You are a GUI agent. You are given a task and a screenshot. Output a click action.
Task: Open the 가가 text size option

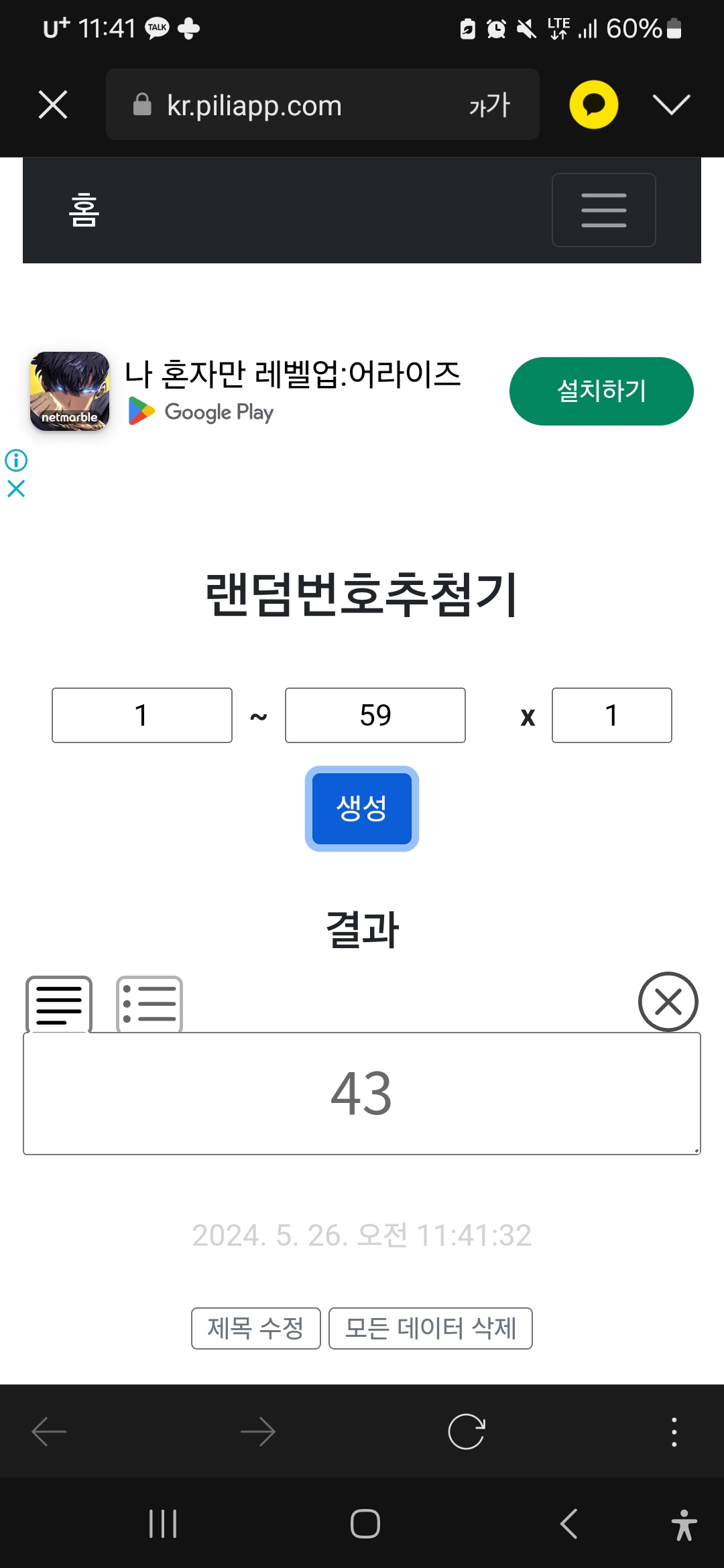point(490,105)
